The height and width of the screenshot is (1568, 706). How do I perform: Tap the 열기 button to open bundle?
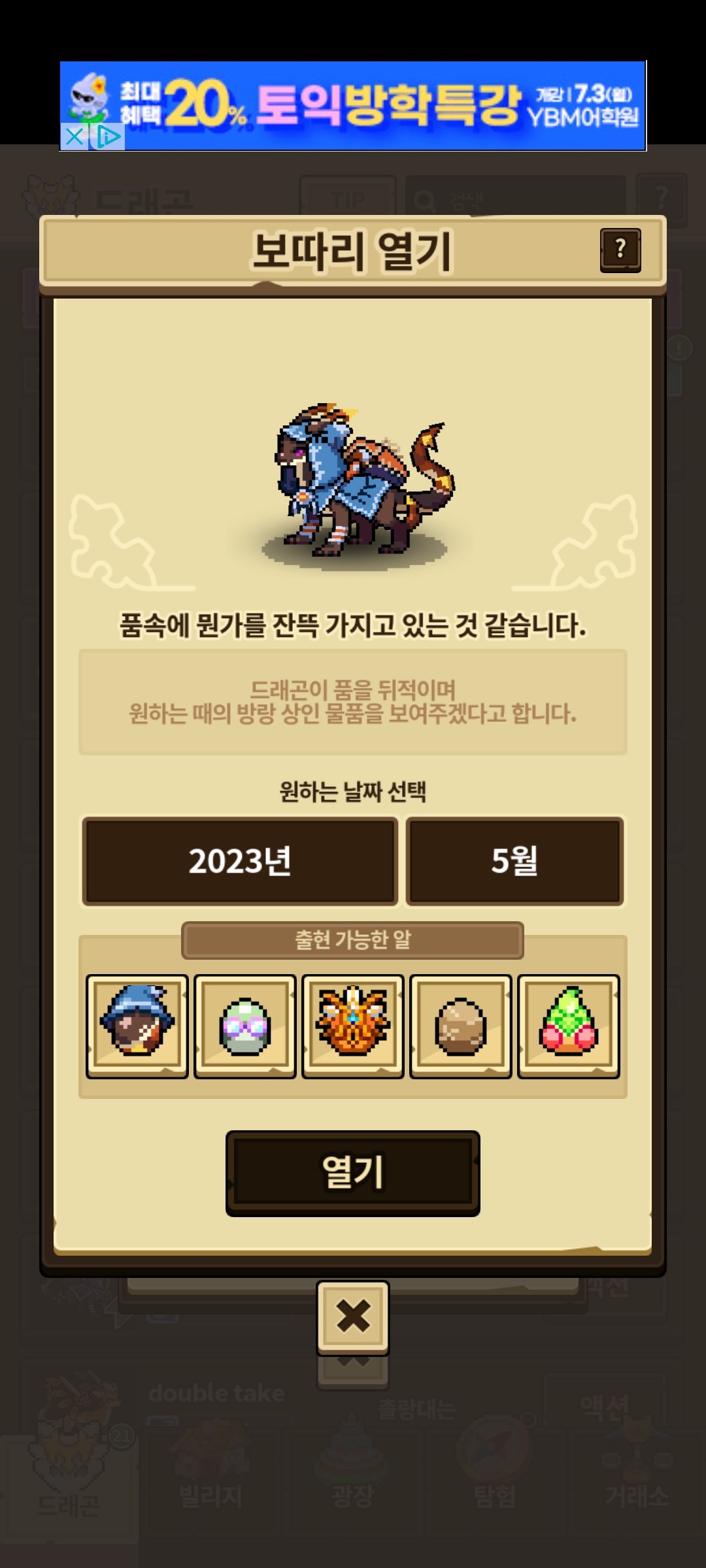(x=353, y=1173)
